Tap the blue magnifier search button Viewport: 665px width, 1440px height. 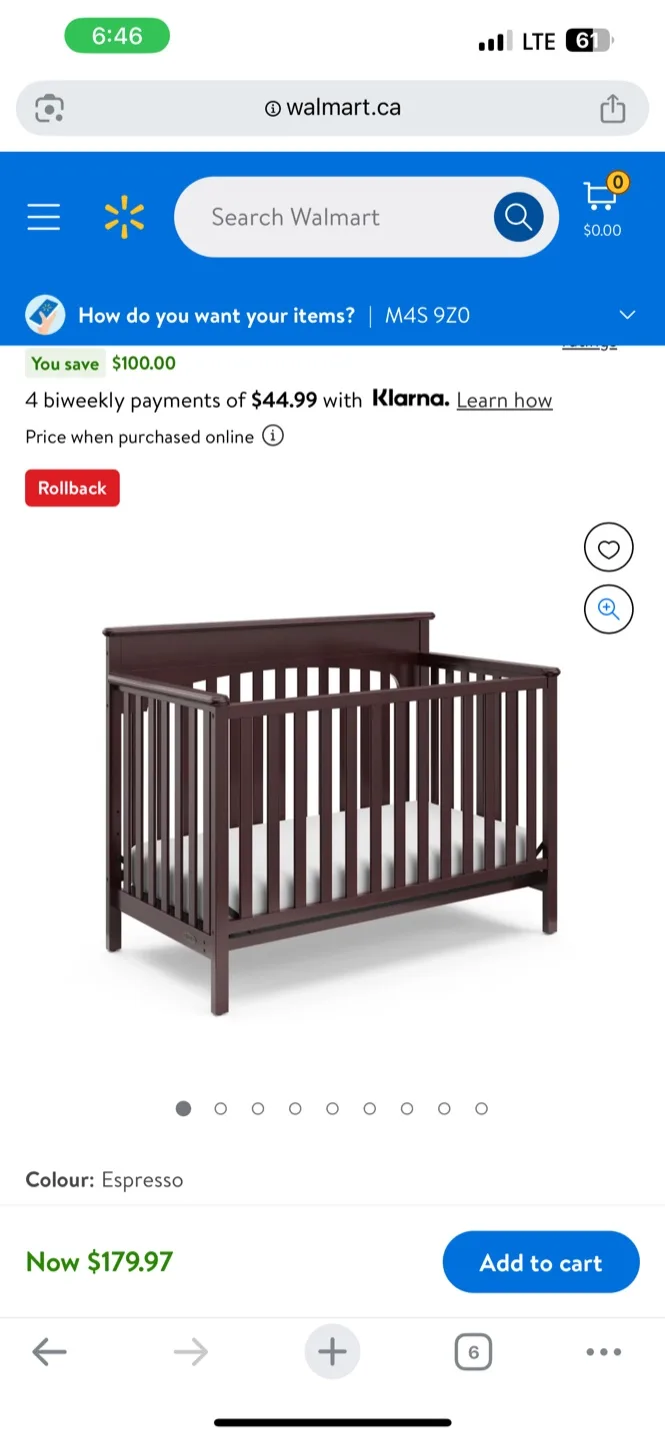point(518,217)
